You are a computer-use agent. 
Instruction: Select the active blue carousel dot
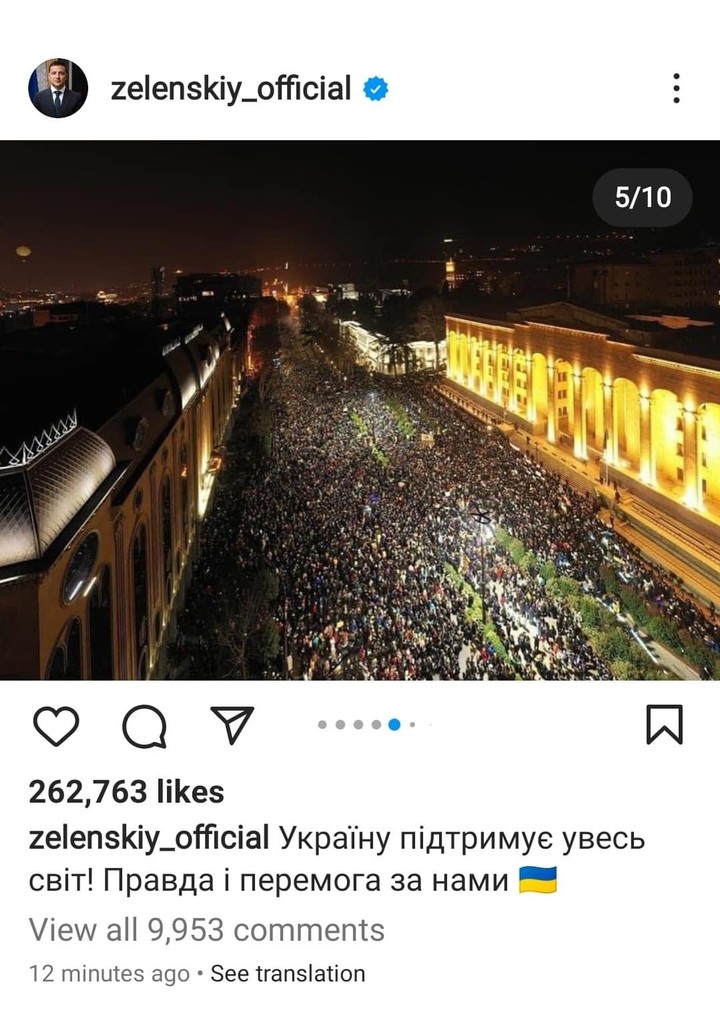coord(394,724)
